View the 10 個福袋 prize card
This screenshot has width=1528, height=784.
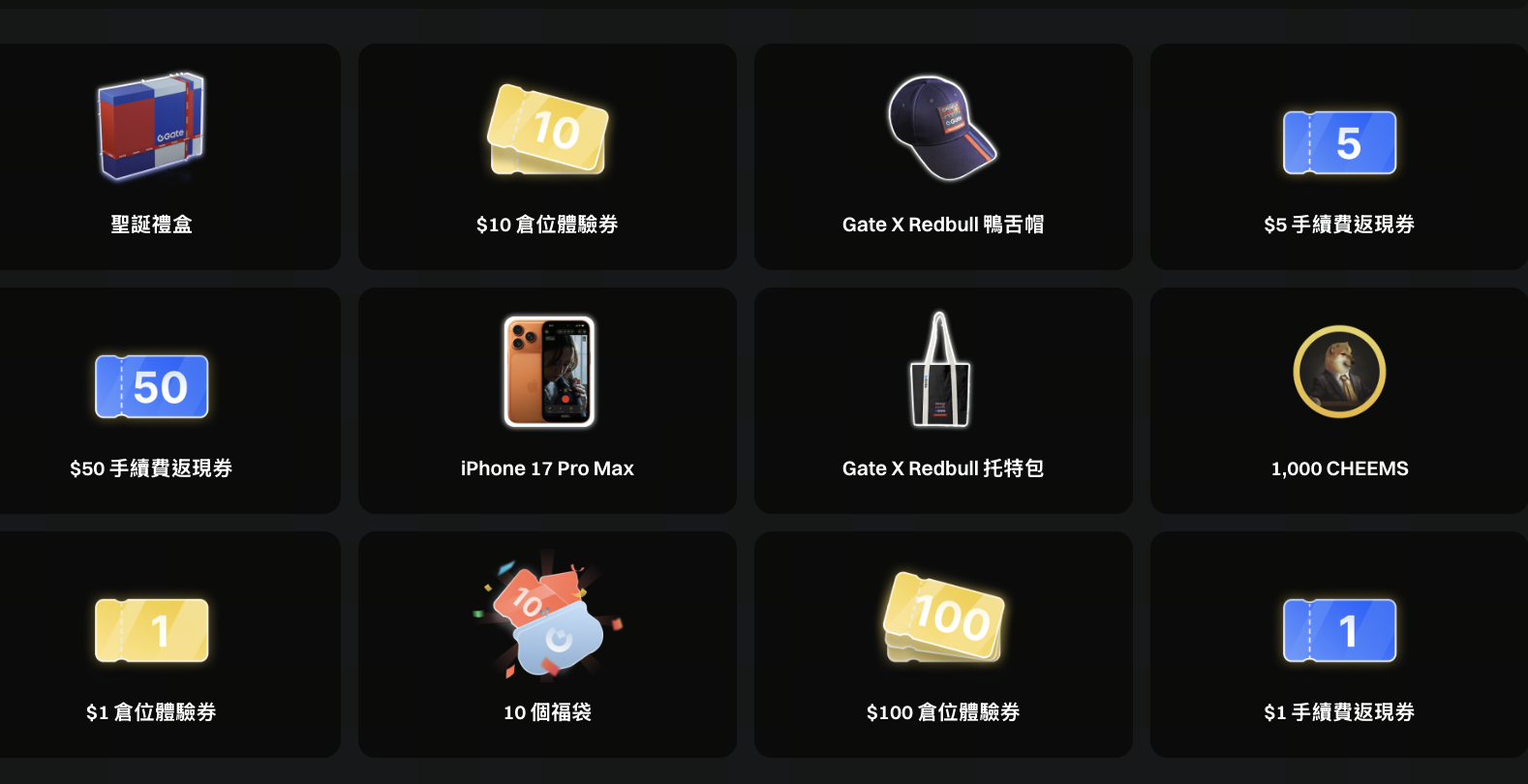[x=547, y=645]
